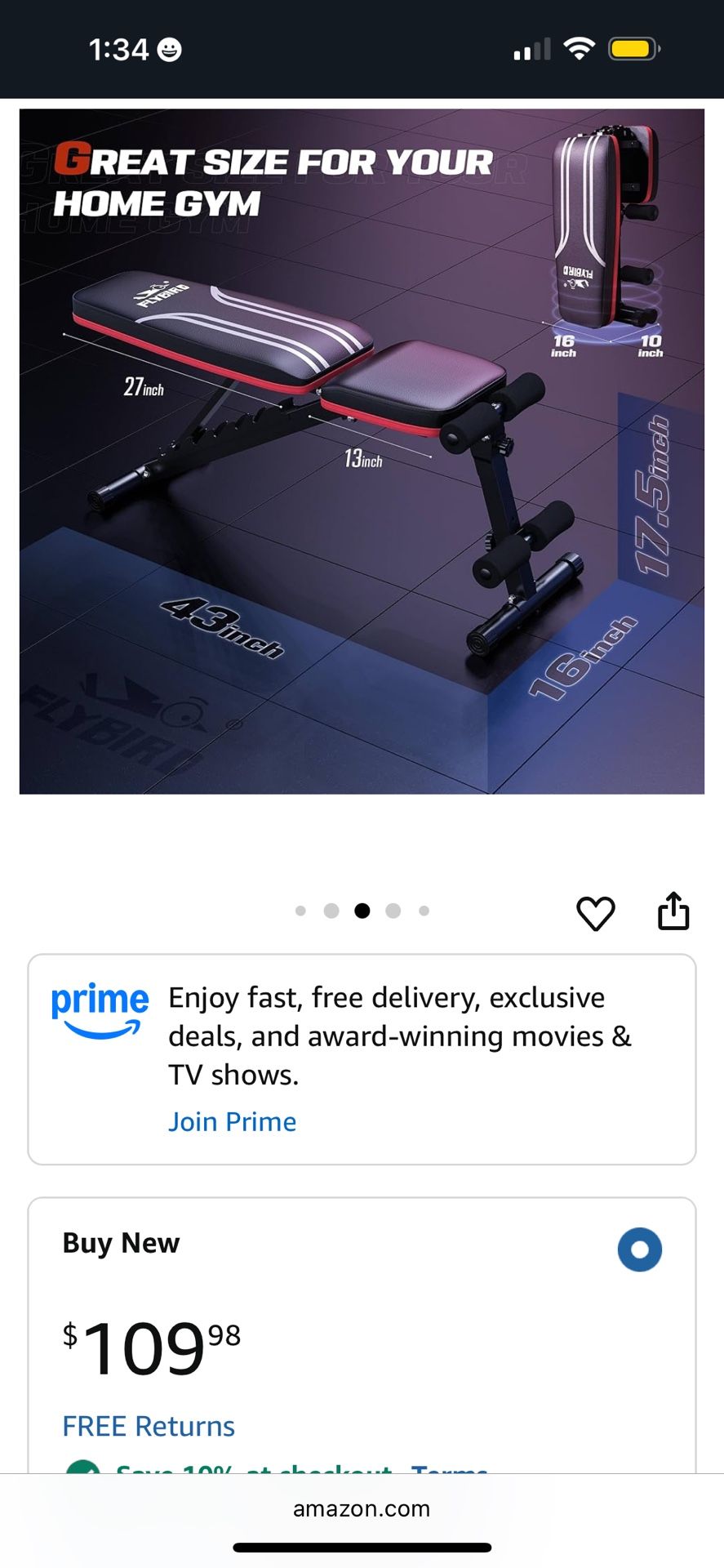The height and width of the screenshot is (1568, 724).
Task: Share this product listing
Action: (673, 911)
